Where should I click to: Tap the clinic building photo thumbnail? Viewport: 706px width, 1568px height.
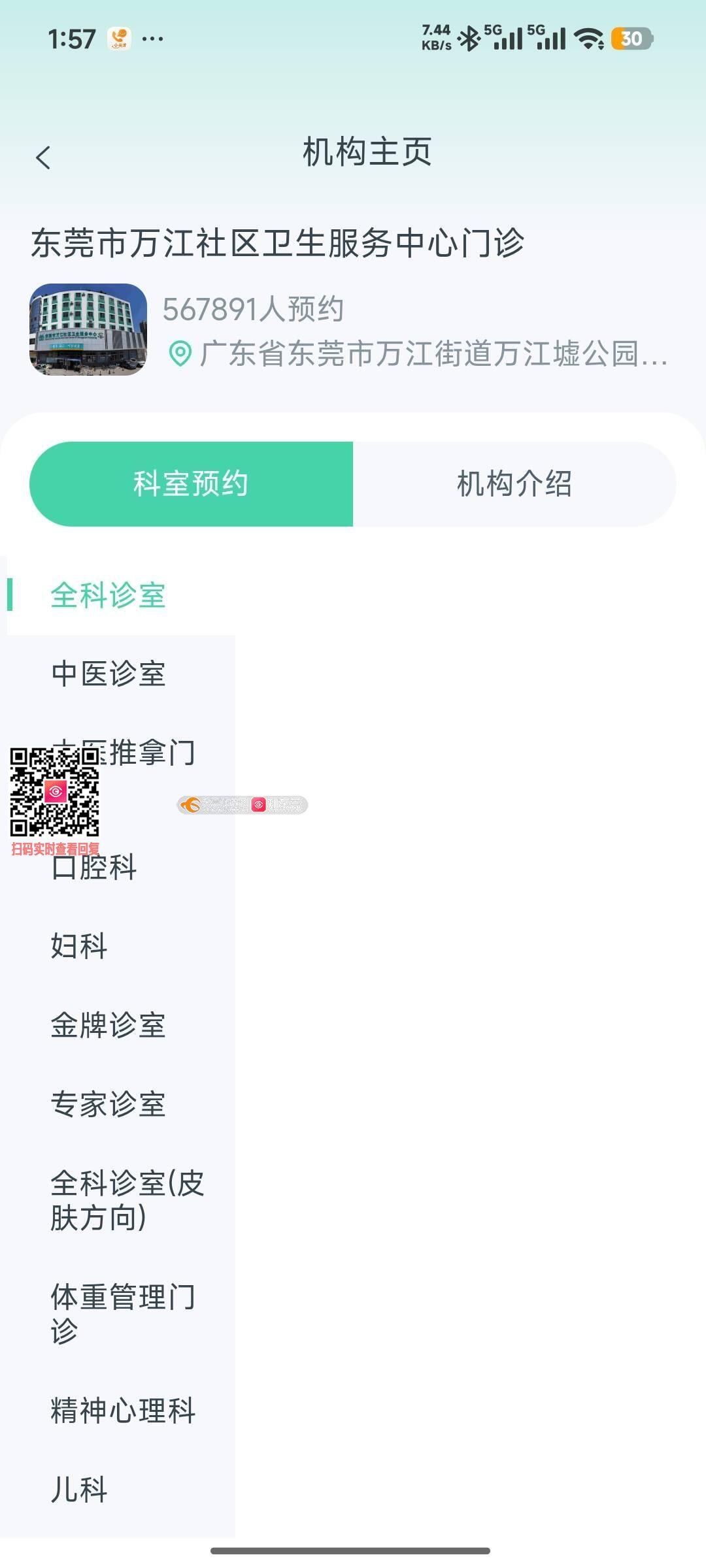click(88, 329)
